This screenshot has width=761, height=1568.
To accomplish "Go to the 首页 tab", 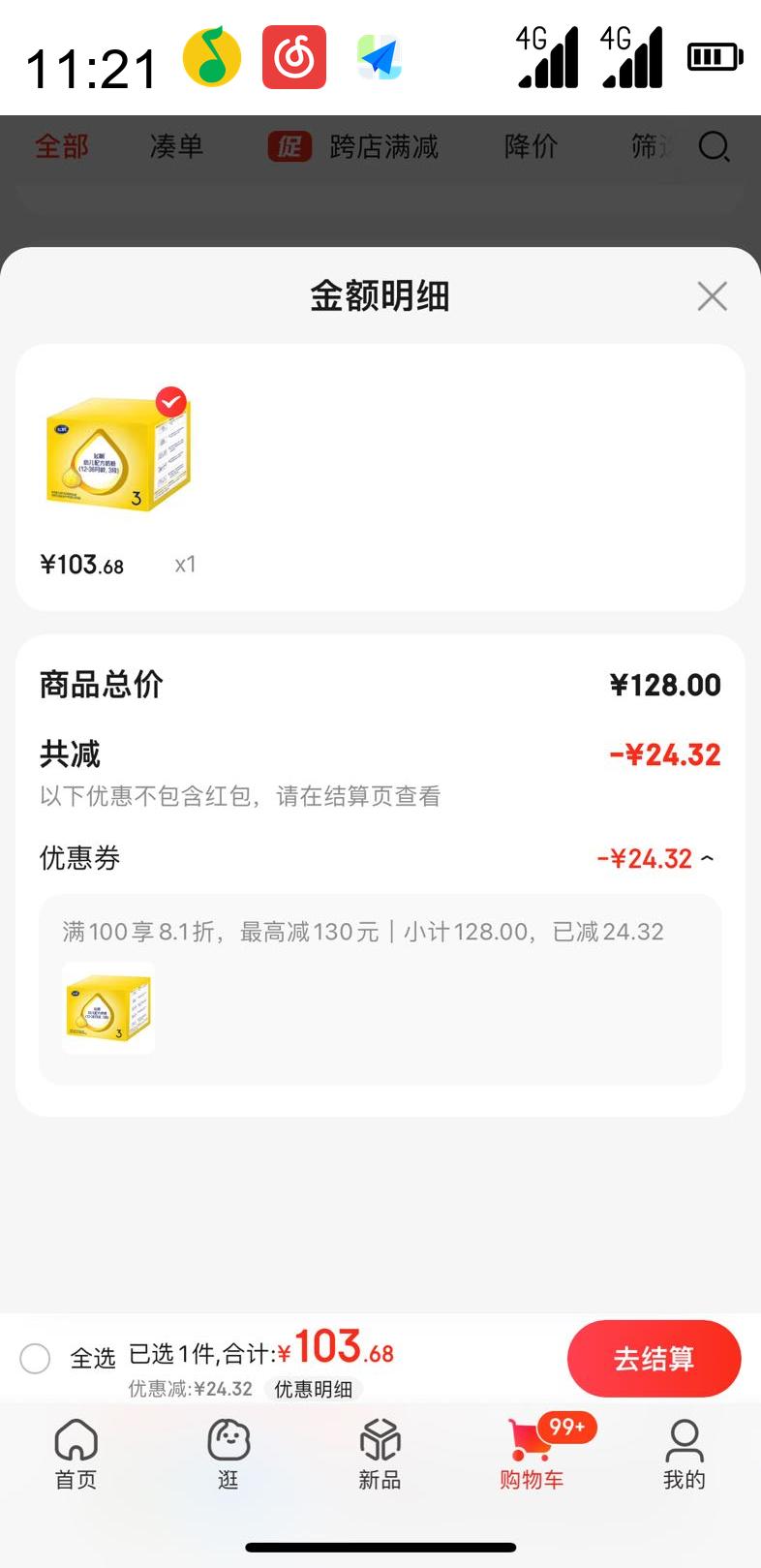I will pyautogui.click(x=76, y=1454).
